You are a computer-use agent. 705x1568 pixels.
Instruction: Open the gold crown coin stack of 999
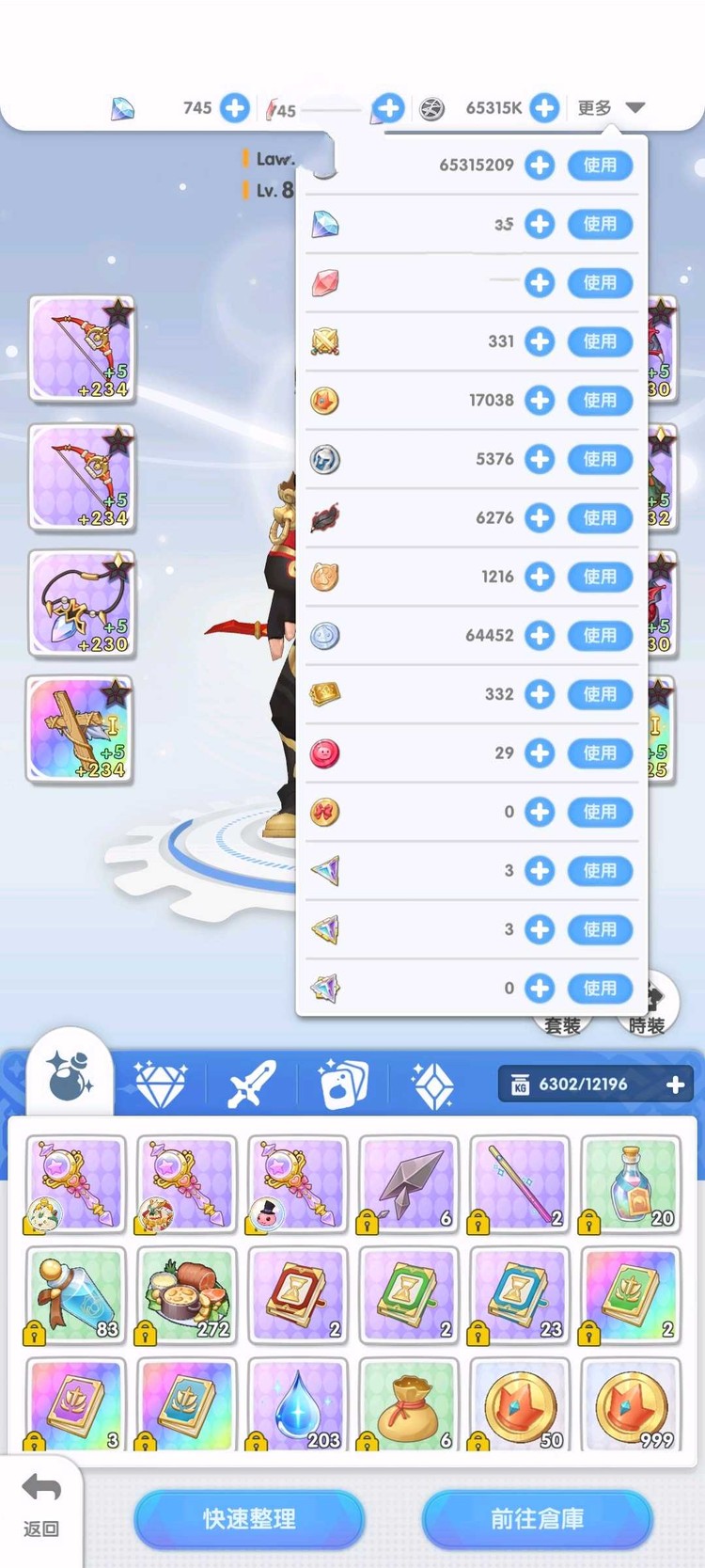tap(631, 1405)
